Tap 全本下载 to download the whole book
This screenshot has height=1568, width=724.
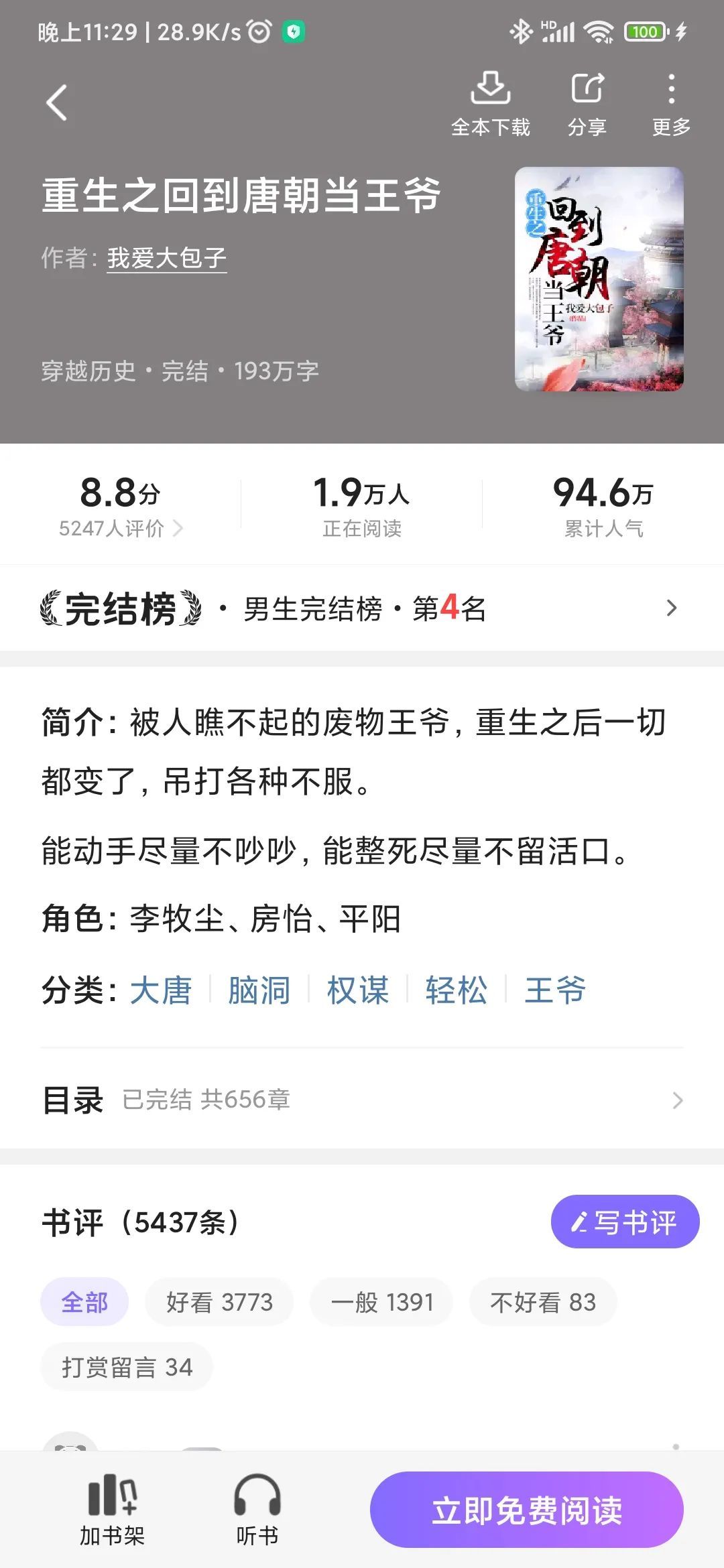pos(490,104)
